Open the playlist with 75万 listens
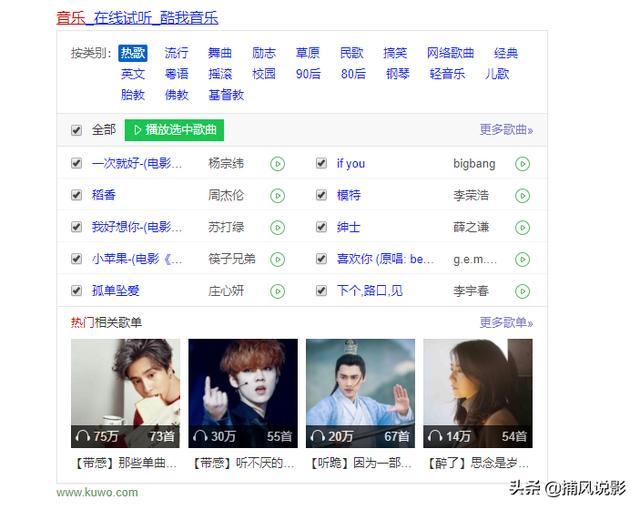This screenshot has height=510, width=640. [126, 392]
